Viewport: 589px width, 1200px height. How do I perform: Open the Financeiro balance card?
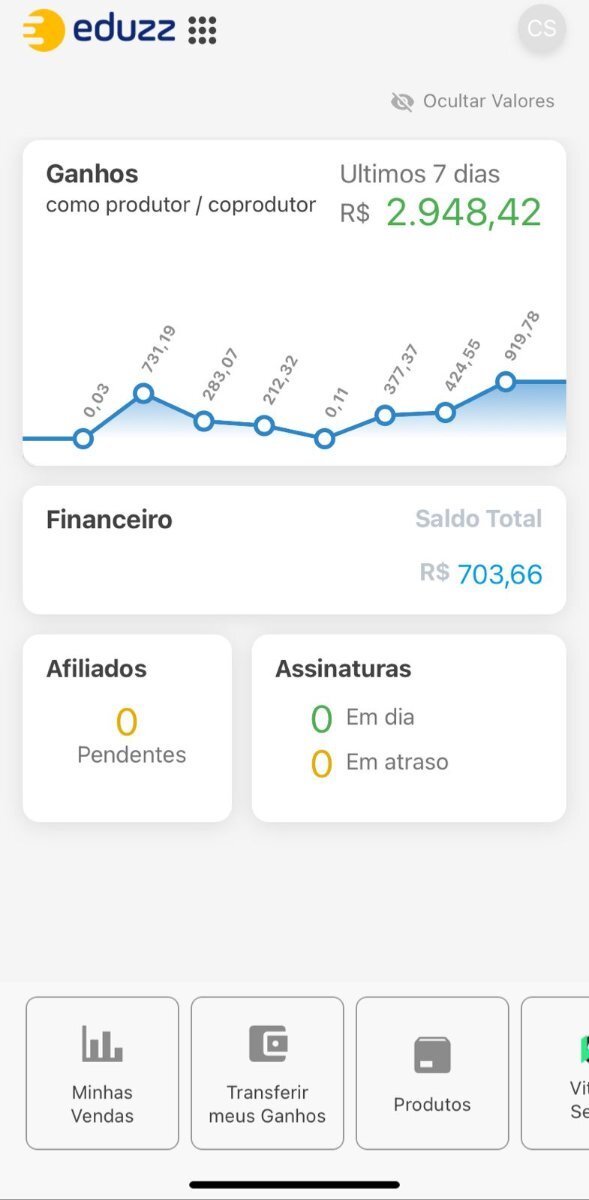(x=294, y=550)
